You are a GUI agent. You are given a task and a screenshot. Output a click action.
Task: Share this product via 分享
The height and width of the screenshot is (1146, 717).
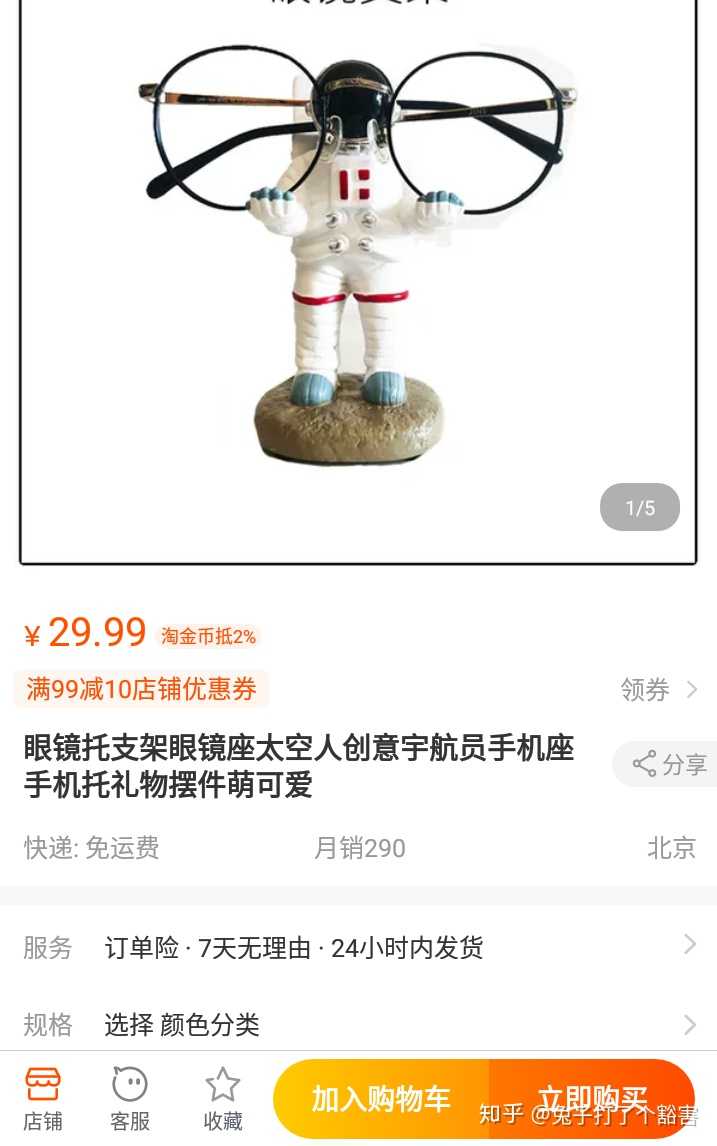[x=669, y=764]
